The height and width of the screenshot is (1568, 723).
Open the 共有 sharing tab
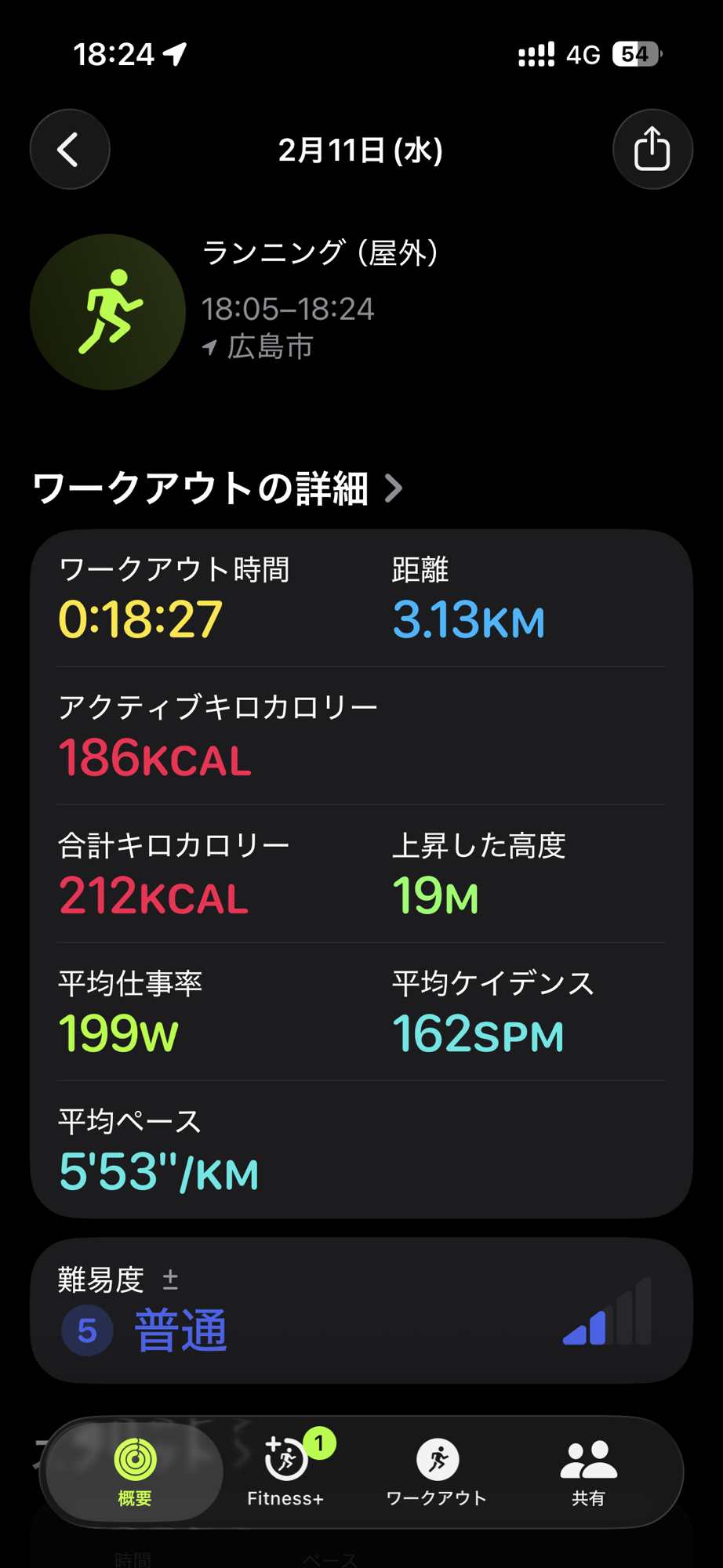coord(588,1472)
